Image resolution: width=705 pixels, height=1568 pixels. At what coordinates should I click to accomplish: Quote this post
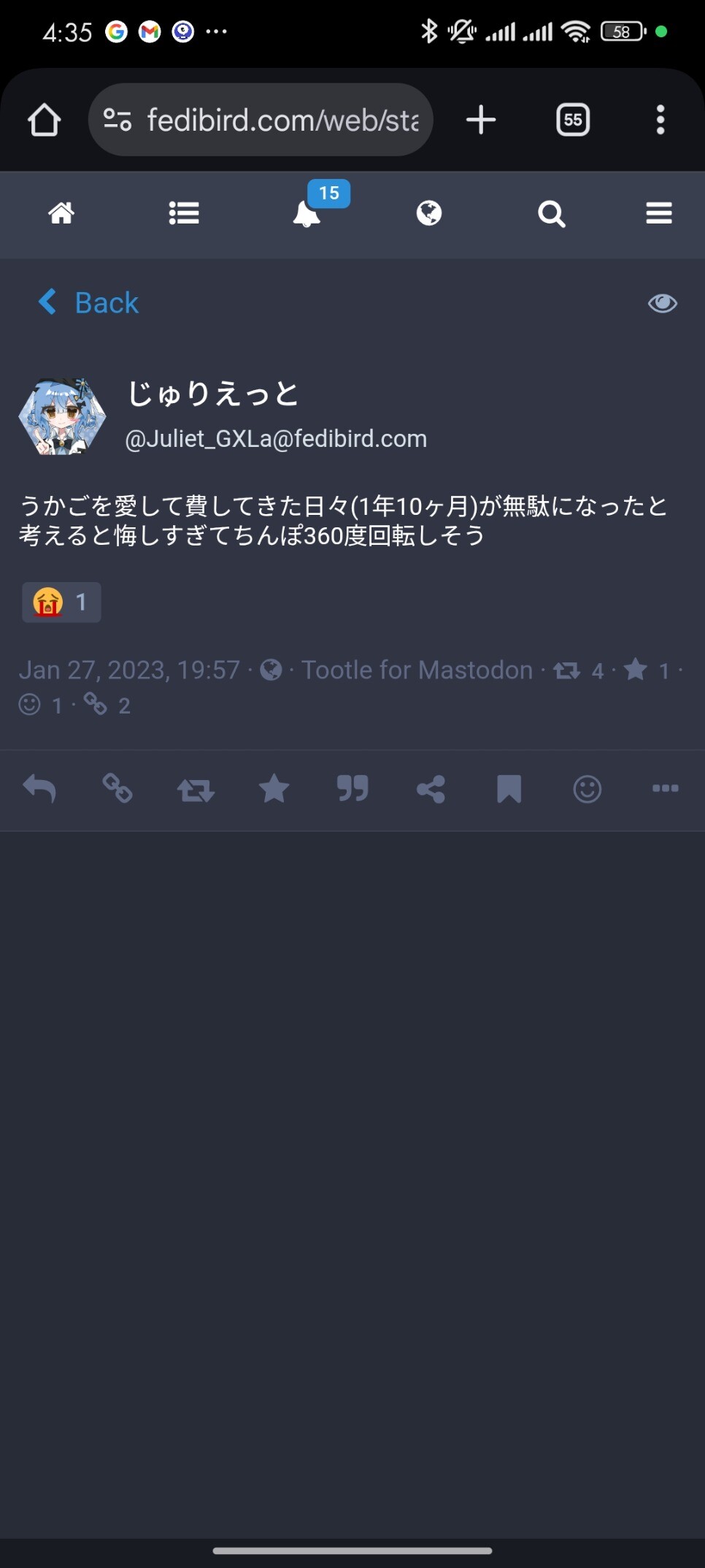[352, 789]
